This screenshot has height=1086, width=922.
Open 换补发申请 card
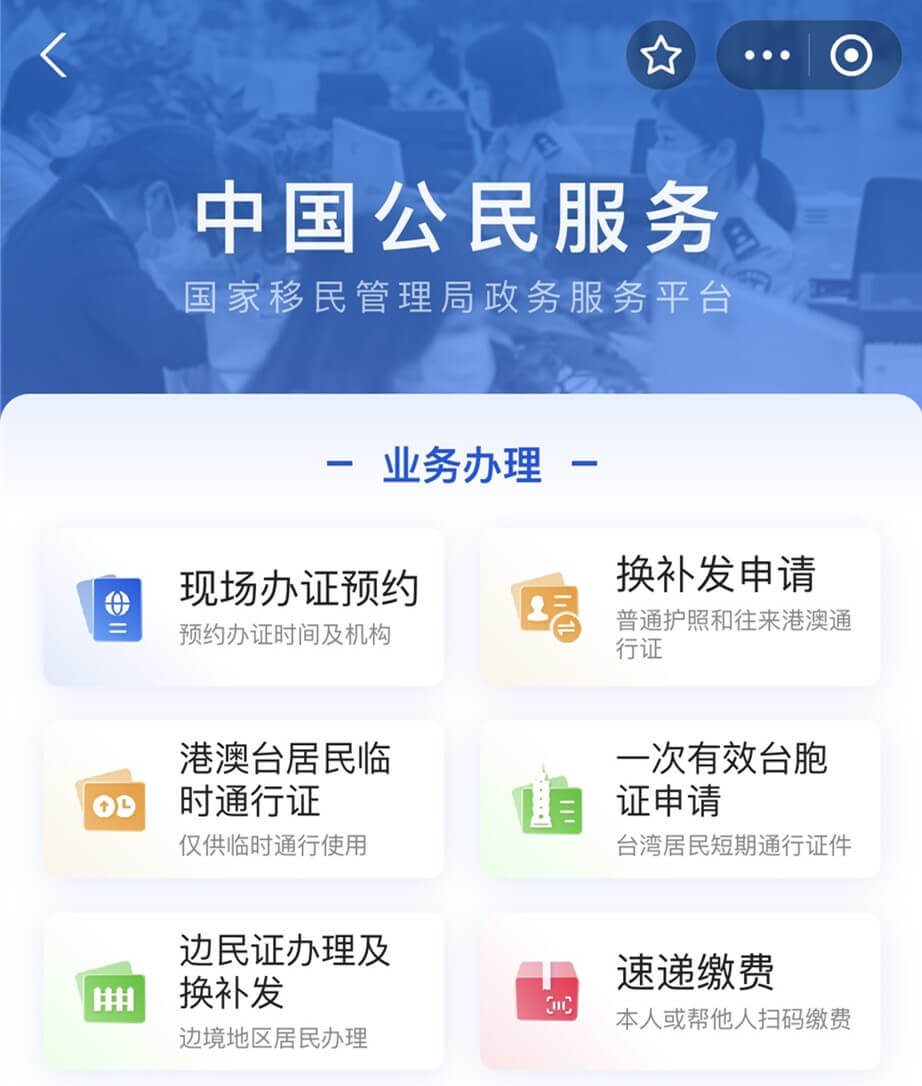(680, 608)
